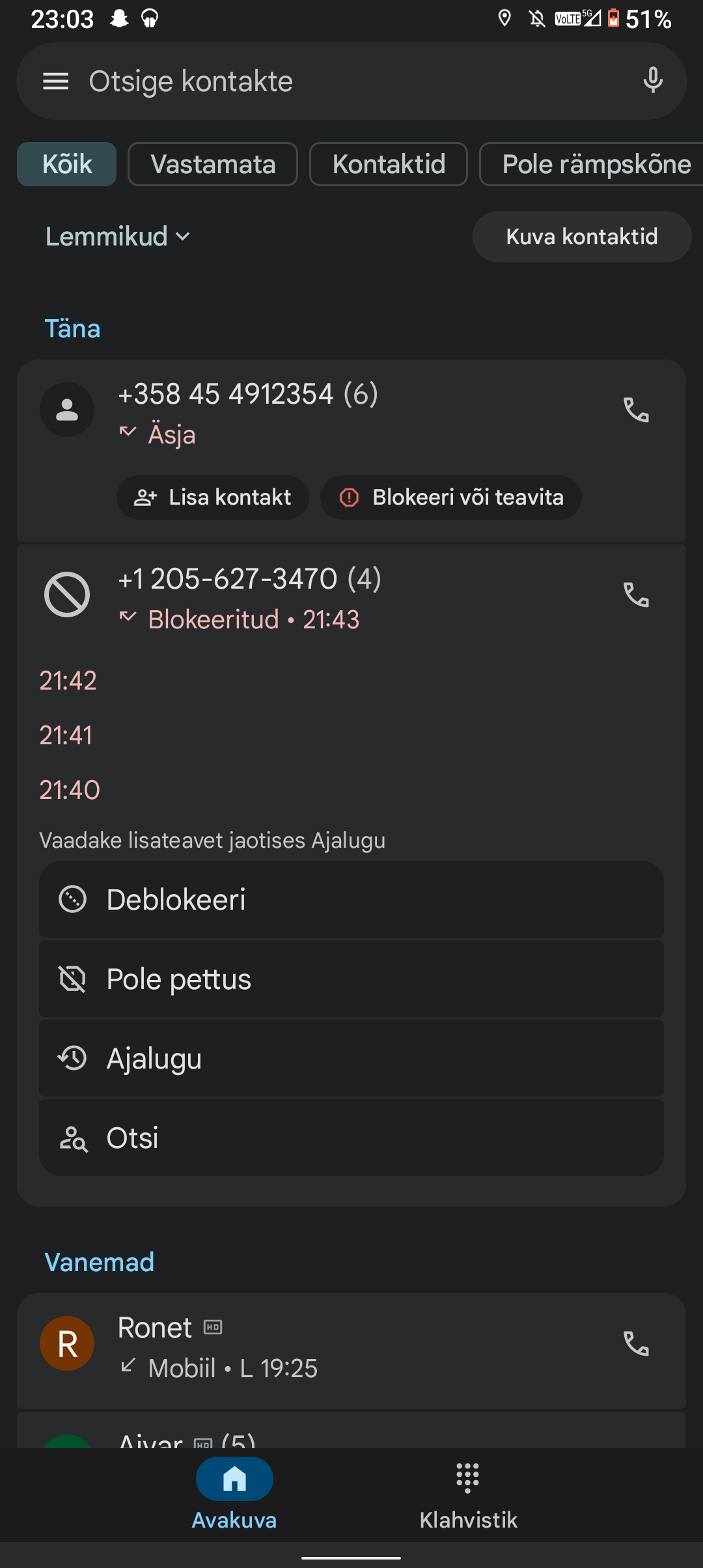Tap Blokeeri või teavita chip

tap(451, 497)
